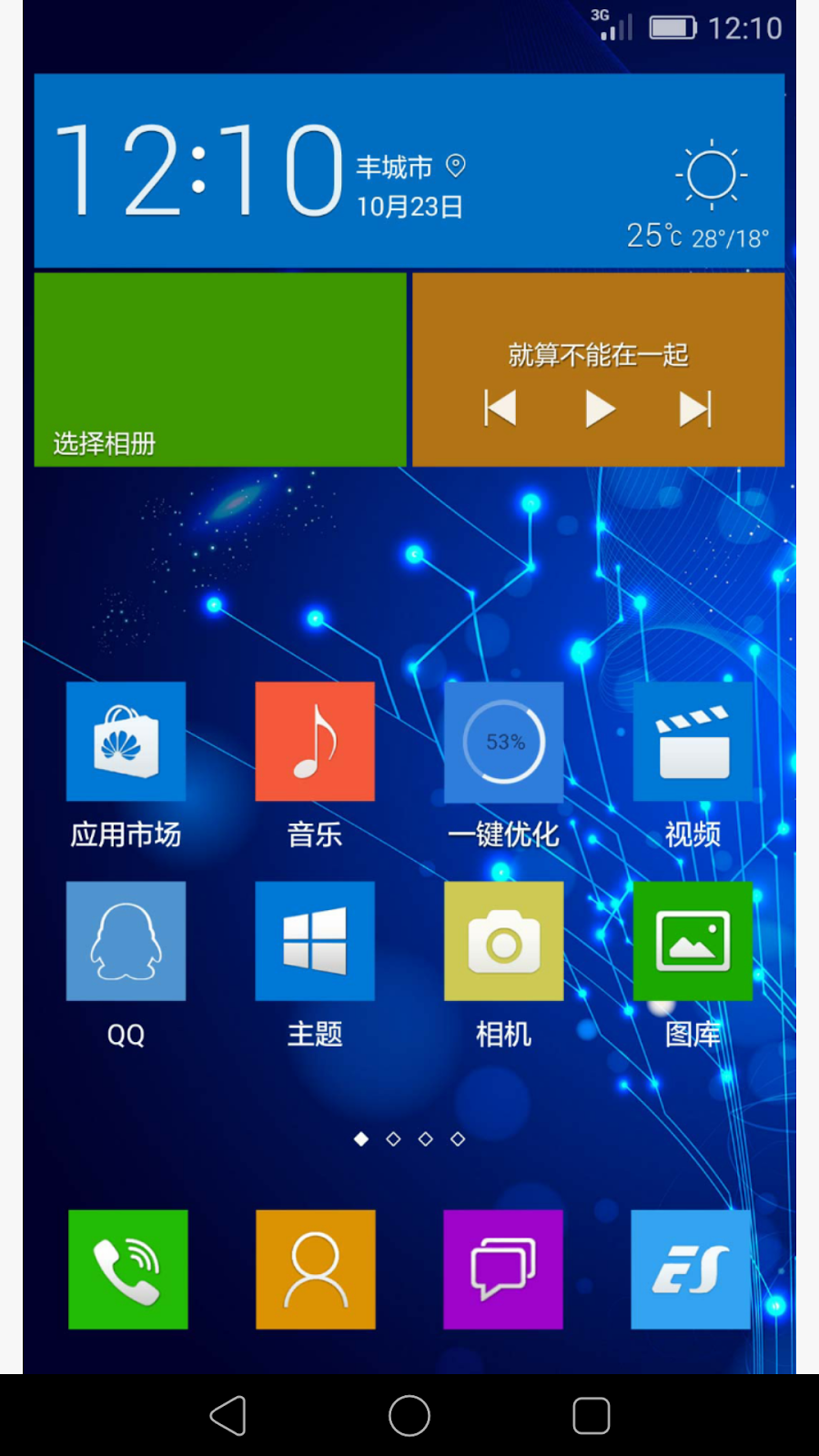Skip to the previous track

500,409
